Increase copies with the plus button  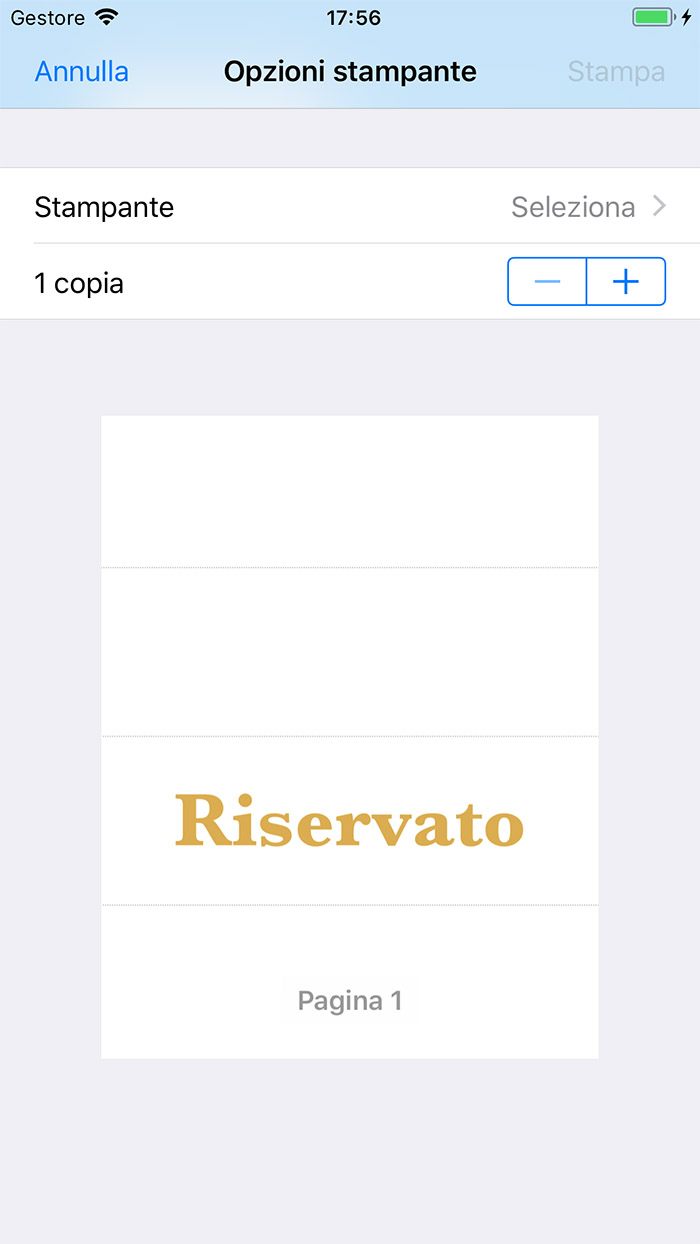click(x=626, y=282)
